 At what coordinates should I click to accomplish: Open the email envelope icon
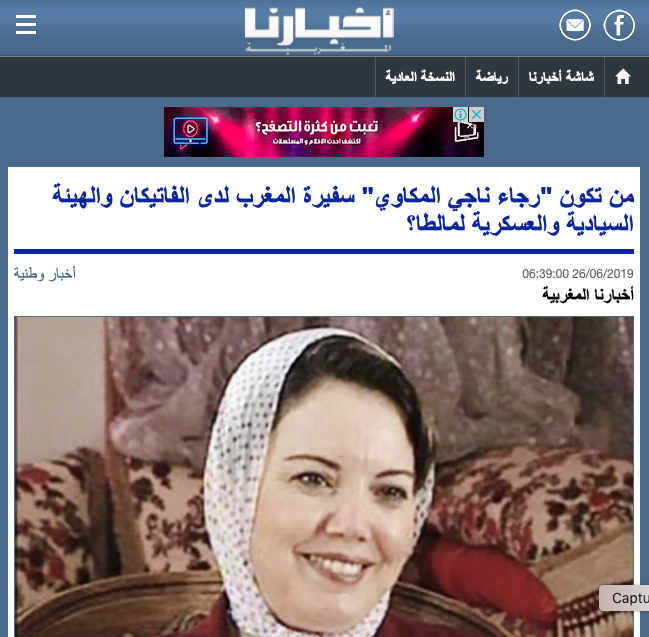pyautogui.click(x=575, y=27)
